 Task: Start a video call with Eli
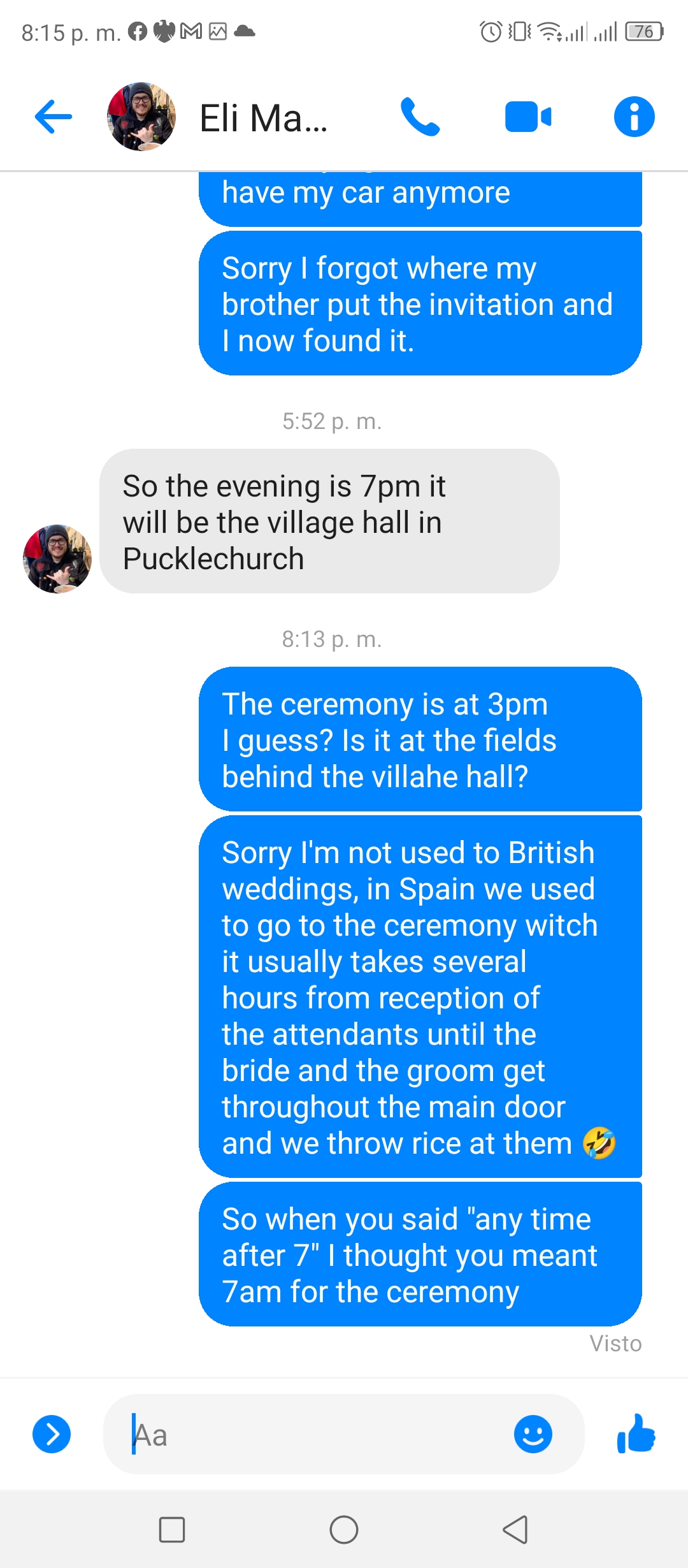coord(528,117)
